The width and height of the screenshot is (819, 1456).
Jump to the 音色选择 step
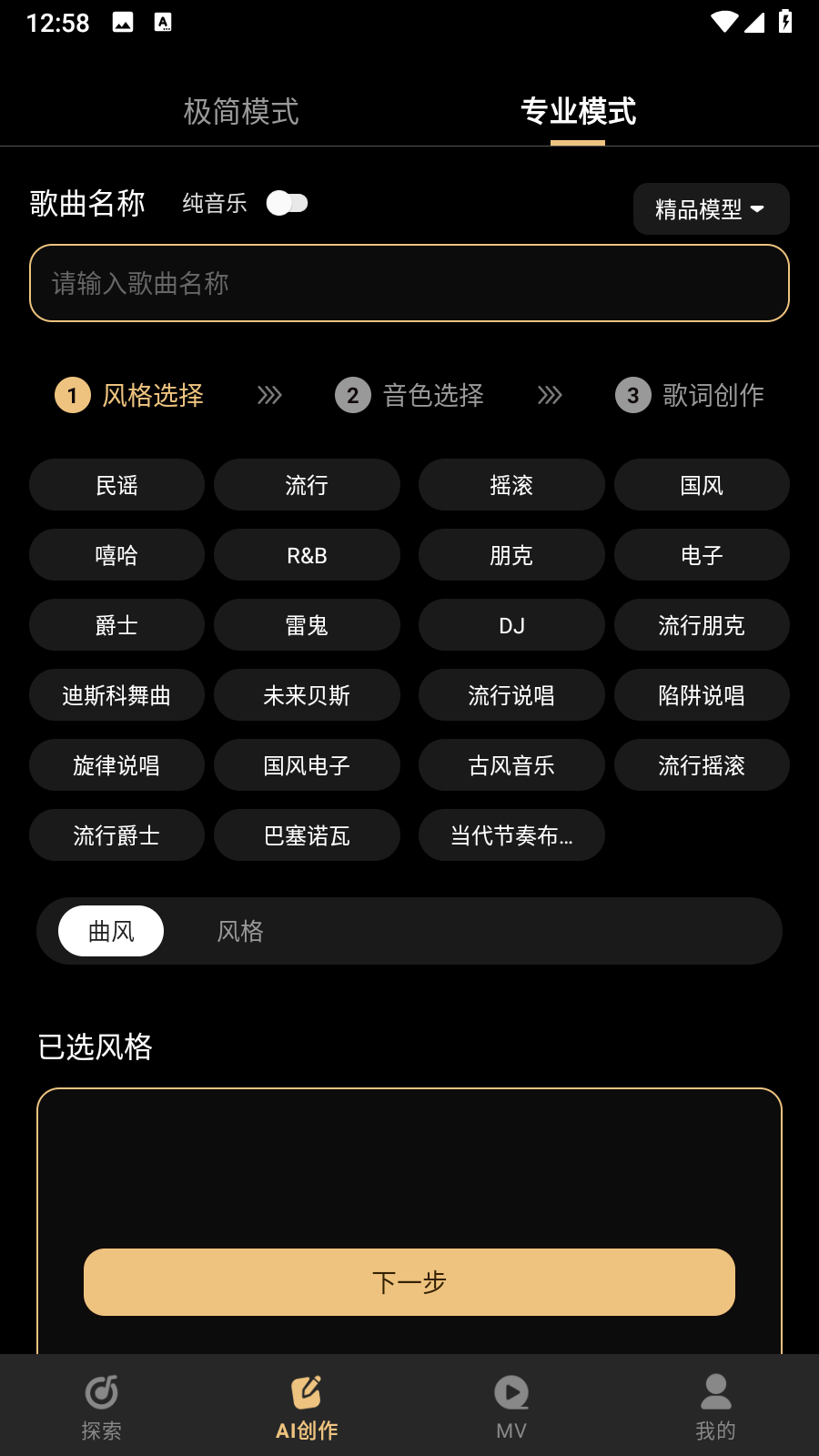[410, 395]
